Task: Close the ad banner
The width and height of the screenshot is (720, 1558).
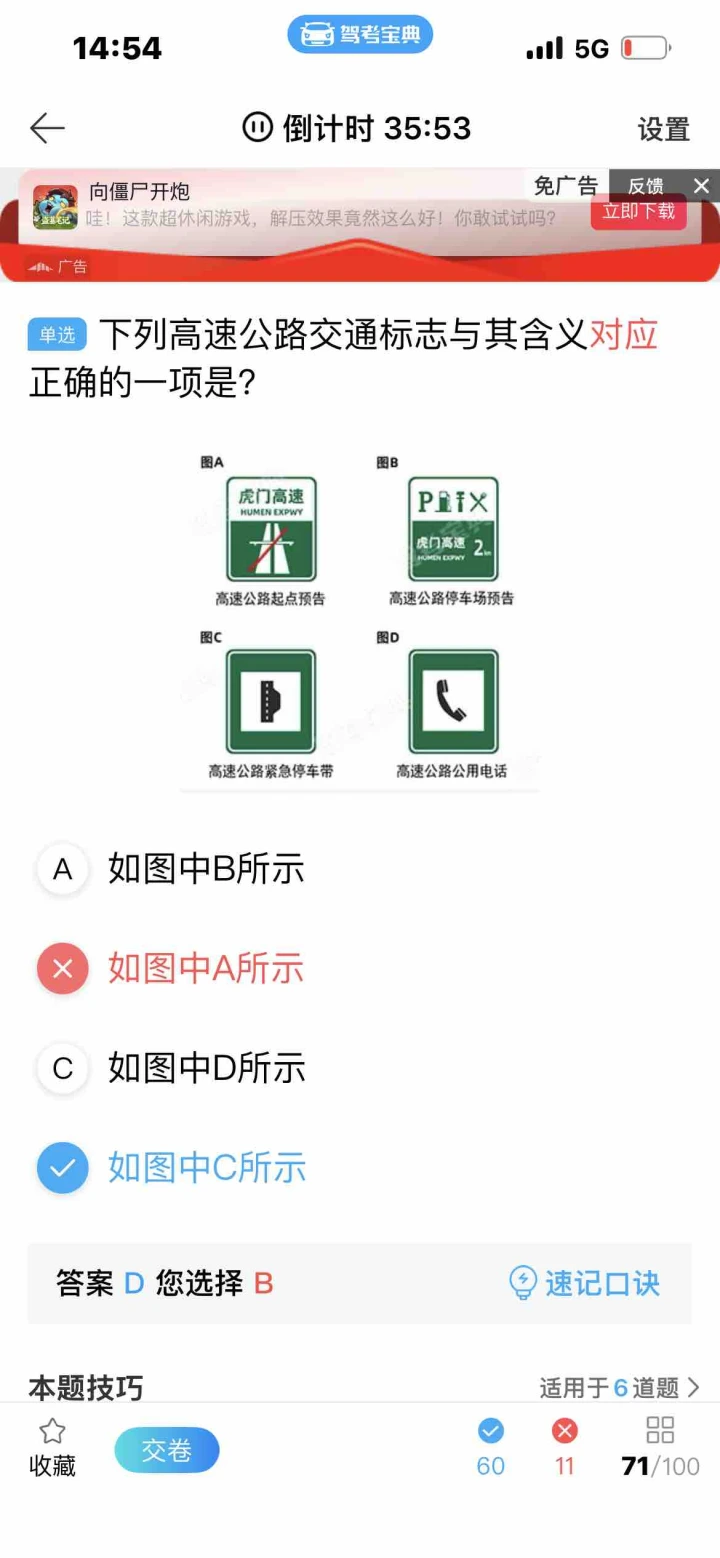Action: [x=701, y=186]
